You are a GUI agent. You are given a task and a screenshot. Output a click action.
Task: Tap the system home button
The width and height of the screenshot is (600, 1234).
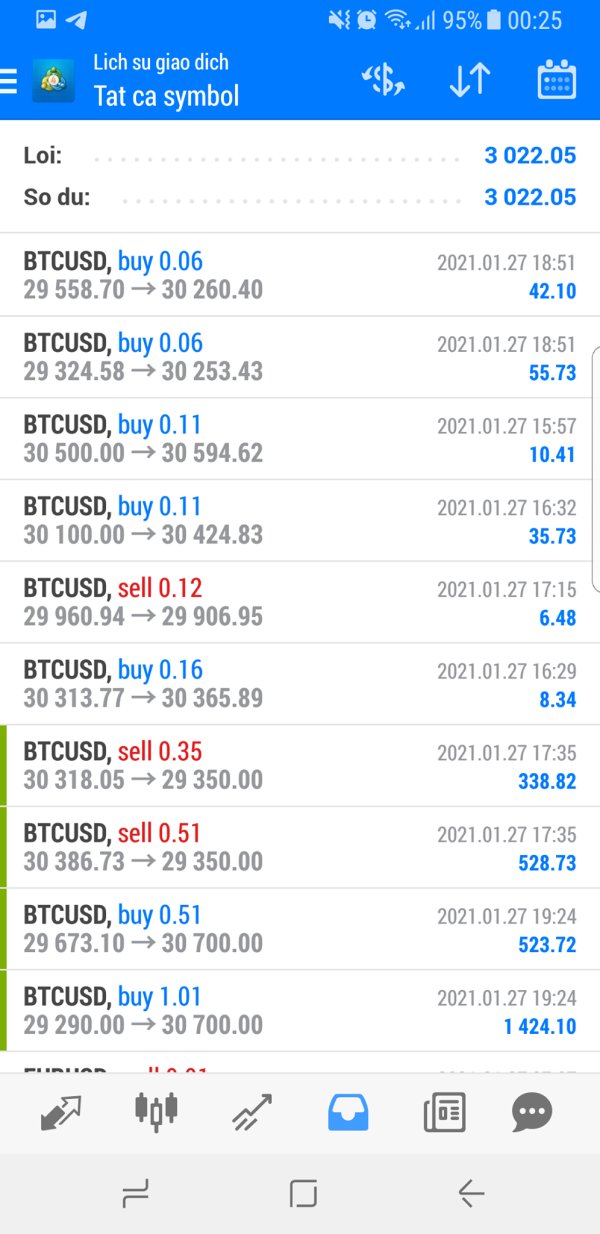tap(303, 1193)
